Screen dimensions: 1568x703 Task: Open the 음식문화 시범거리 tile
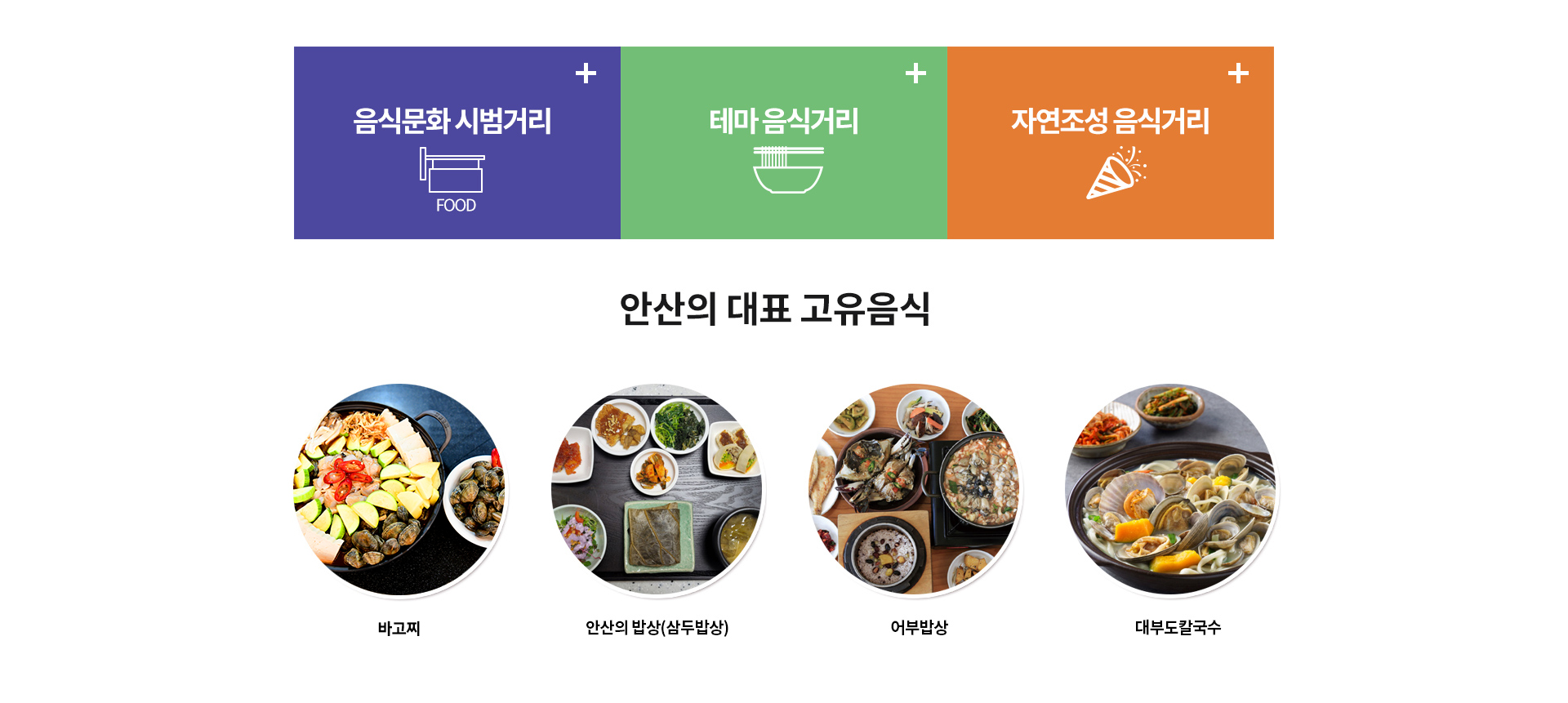[457, 143]
